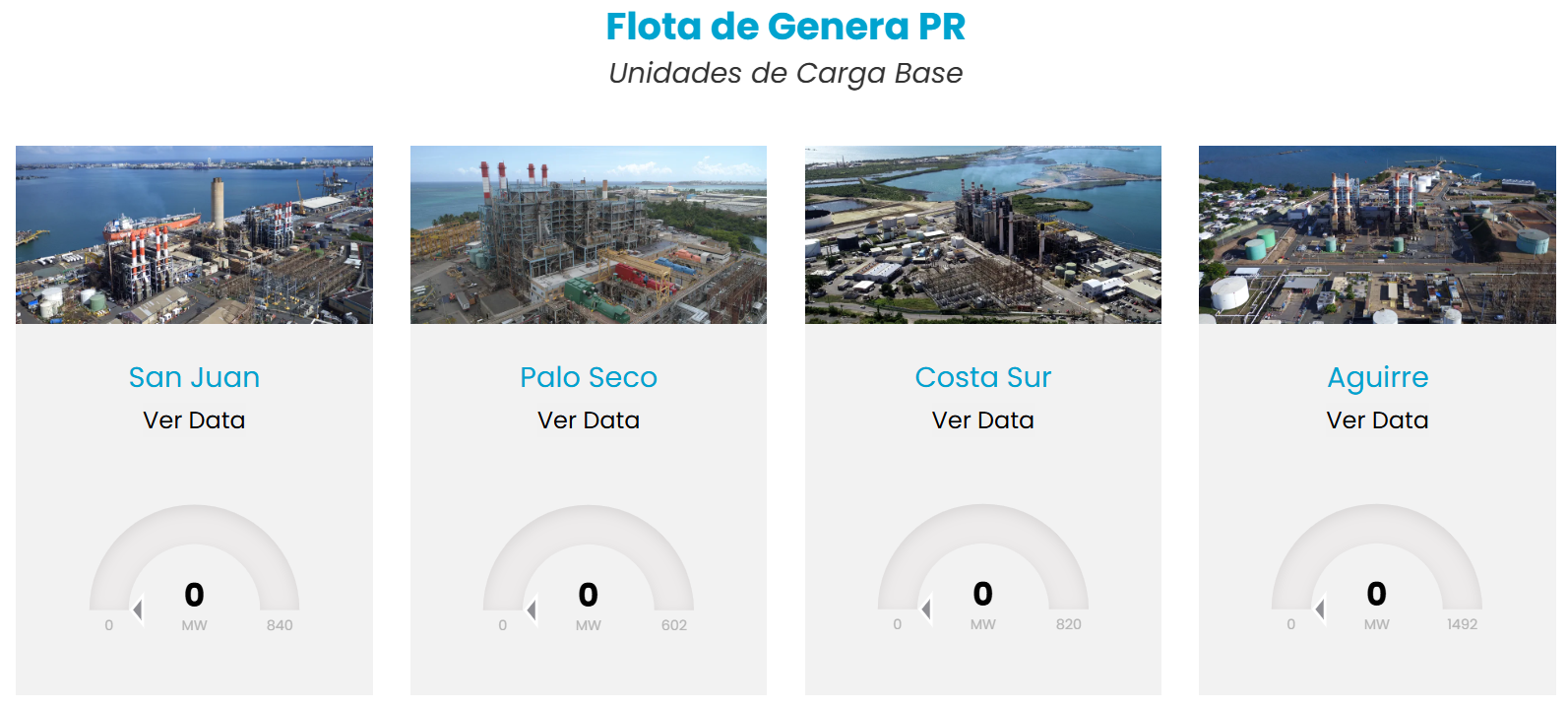Show Ver Data for Aguirre
Image resolution: width=1568 pixels, height=707 pixels.
click(x=1377, y=420)
